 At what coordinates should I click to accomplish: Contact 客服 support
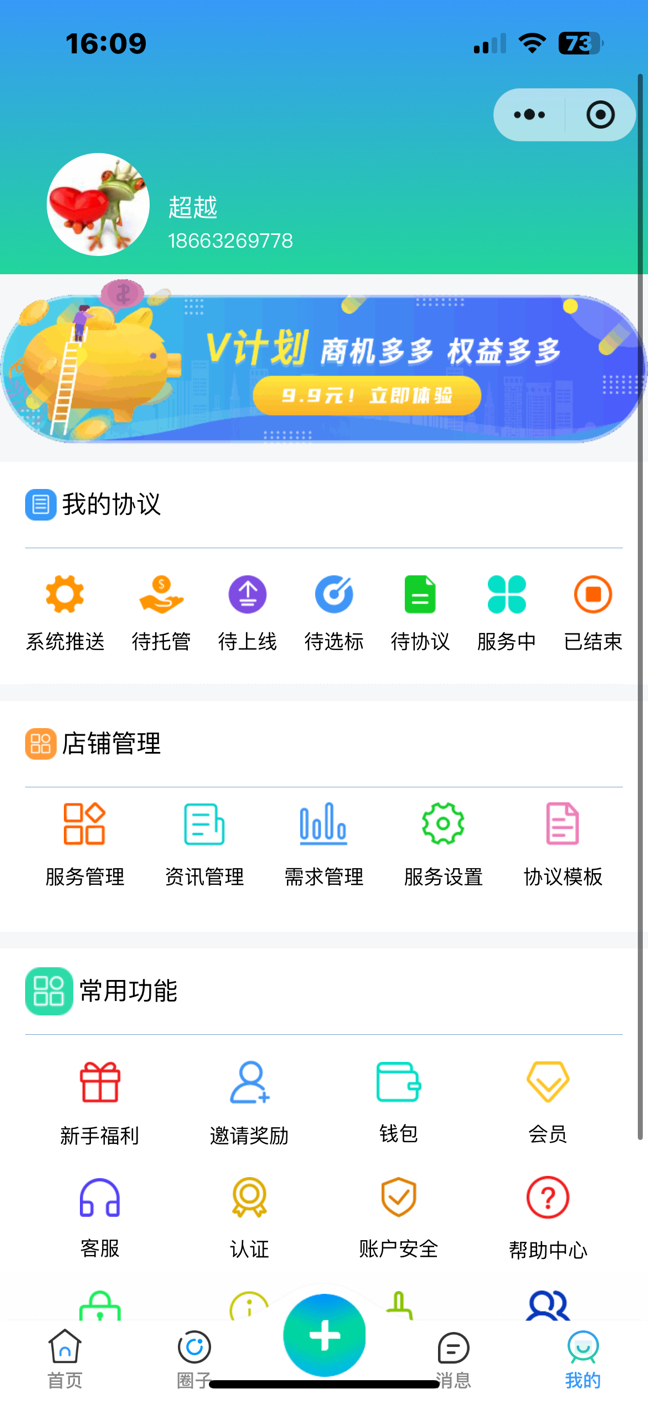100,1216
